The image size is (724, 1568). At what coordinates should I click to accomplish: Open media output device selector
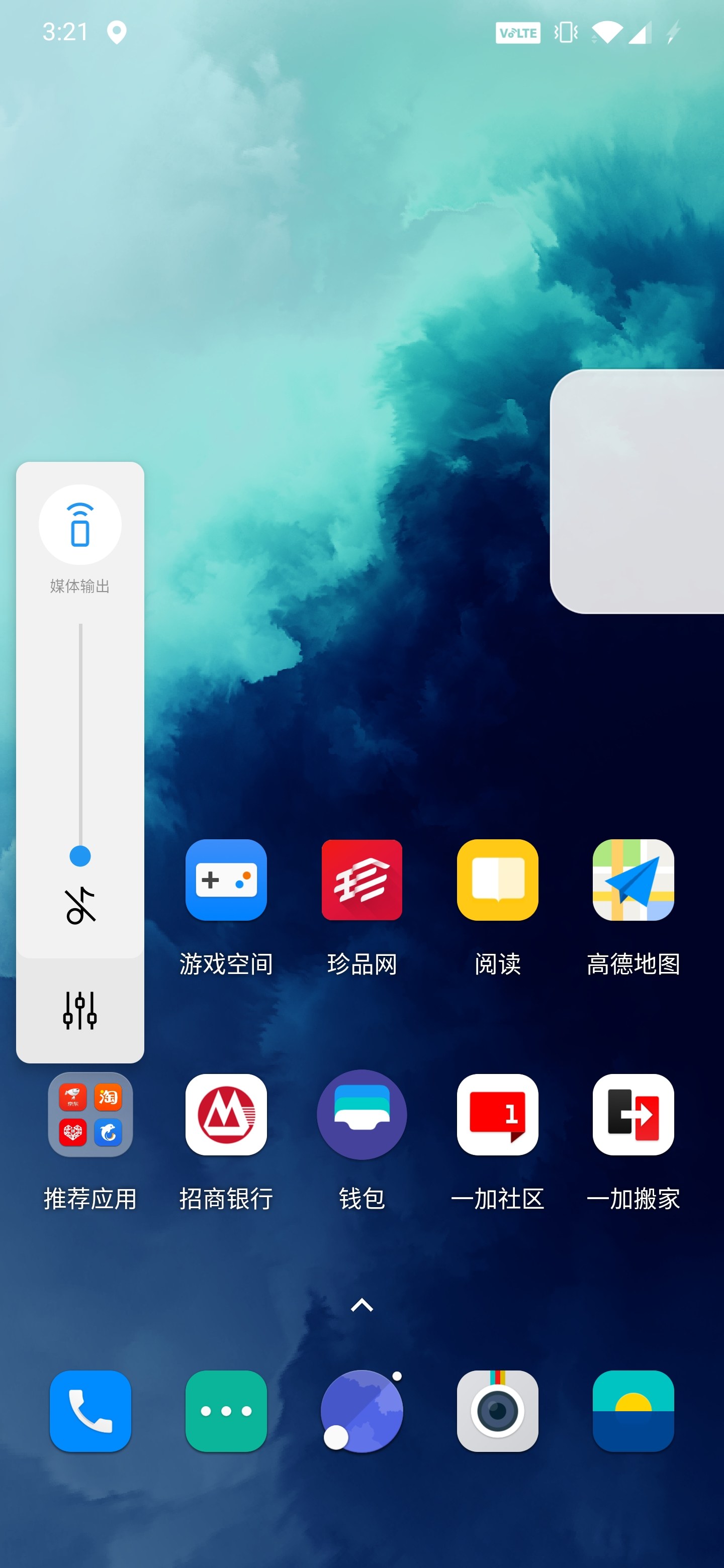[x=80, y=525]
